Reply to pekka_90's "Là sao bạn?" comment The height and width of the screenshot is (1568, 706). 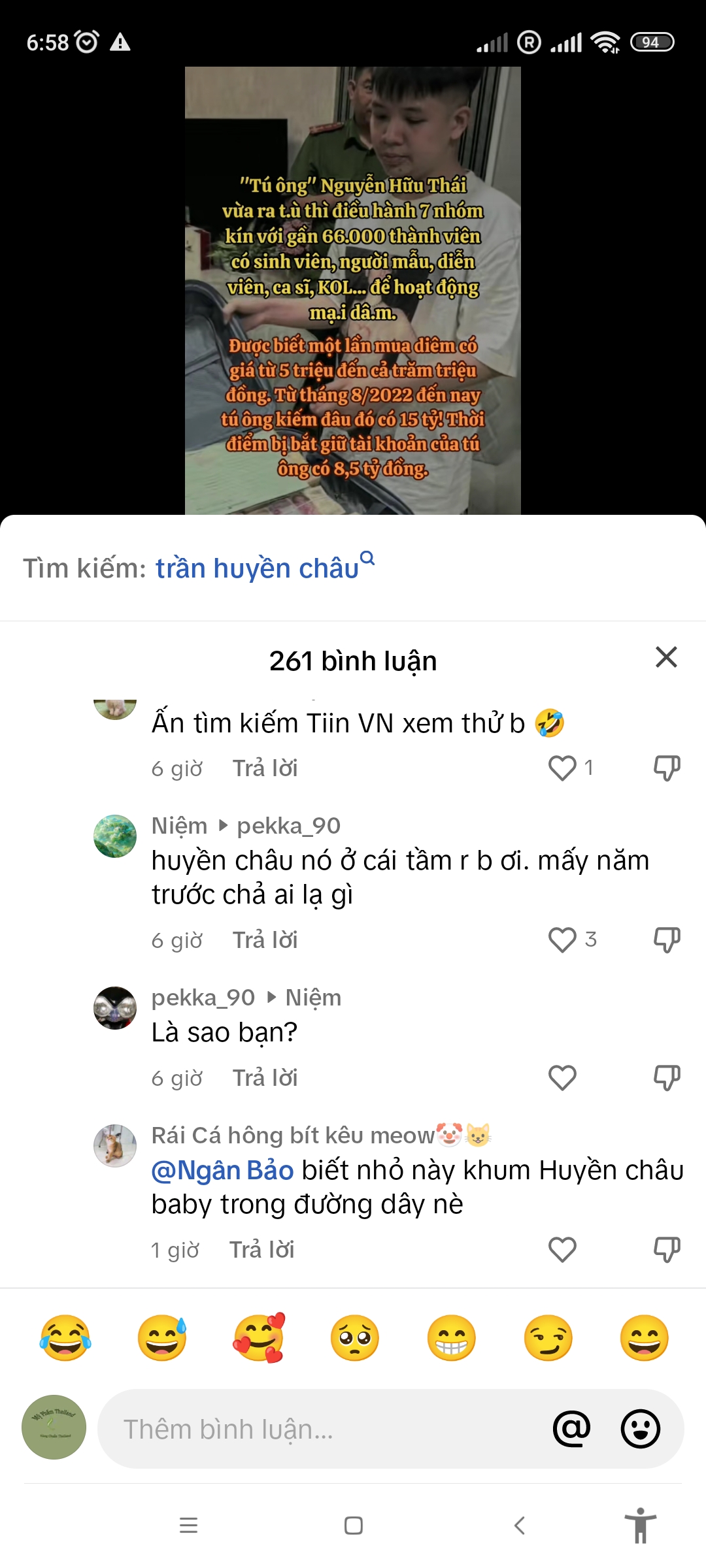pyautogui.click(x=265, y=1078)
